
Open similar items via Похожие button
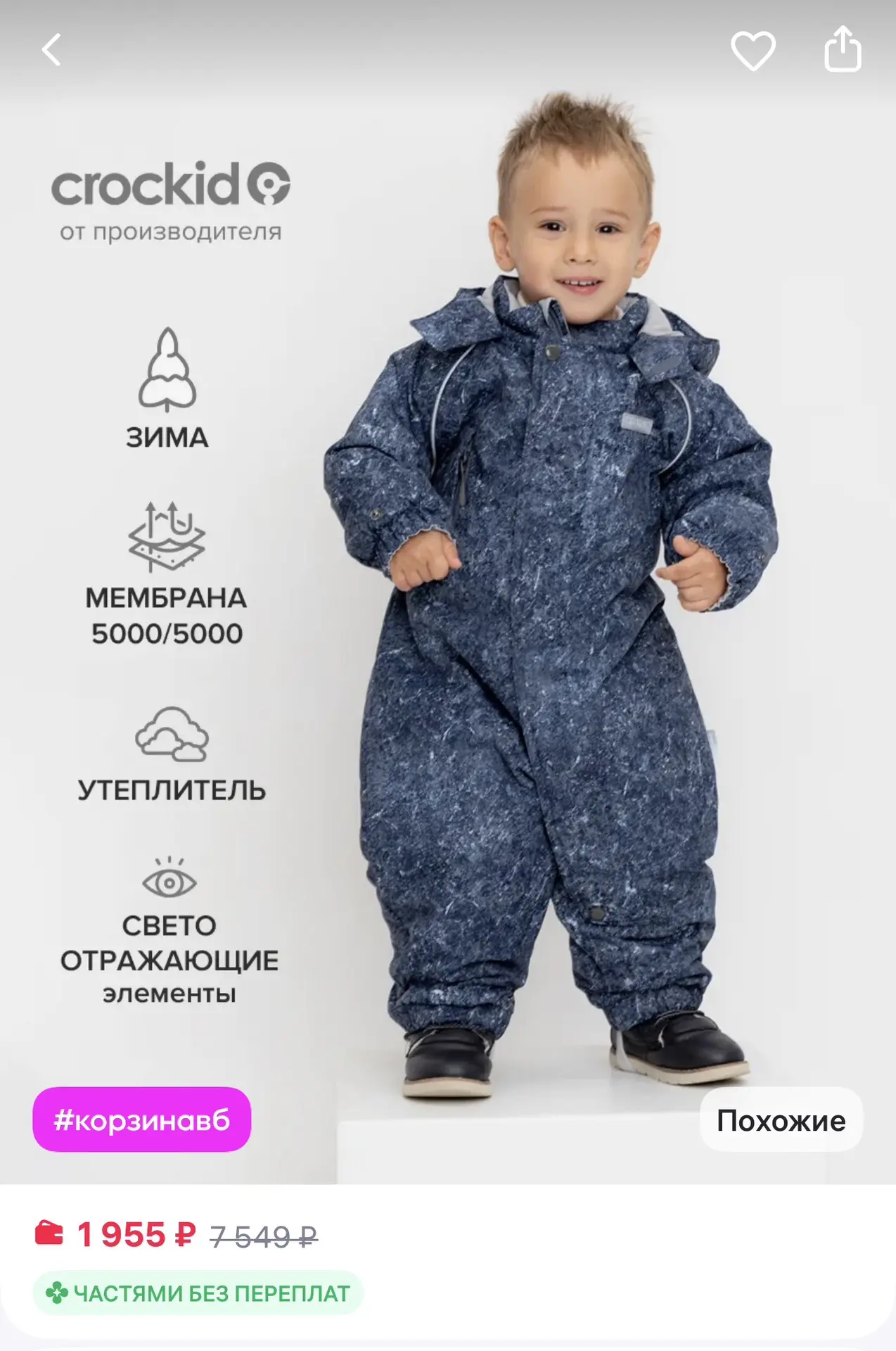(x=781, y=1120)
